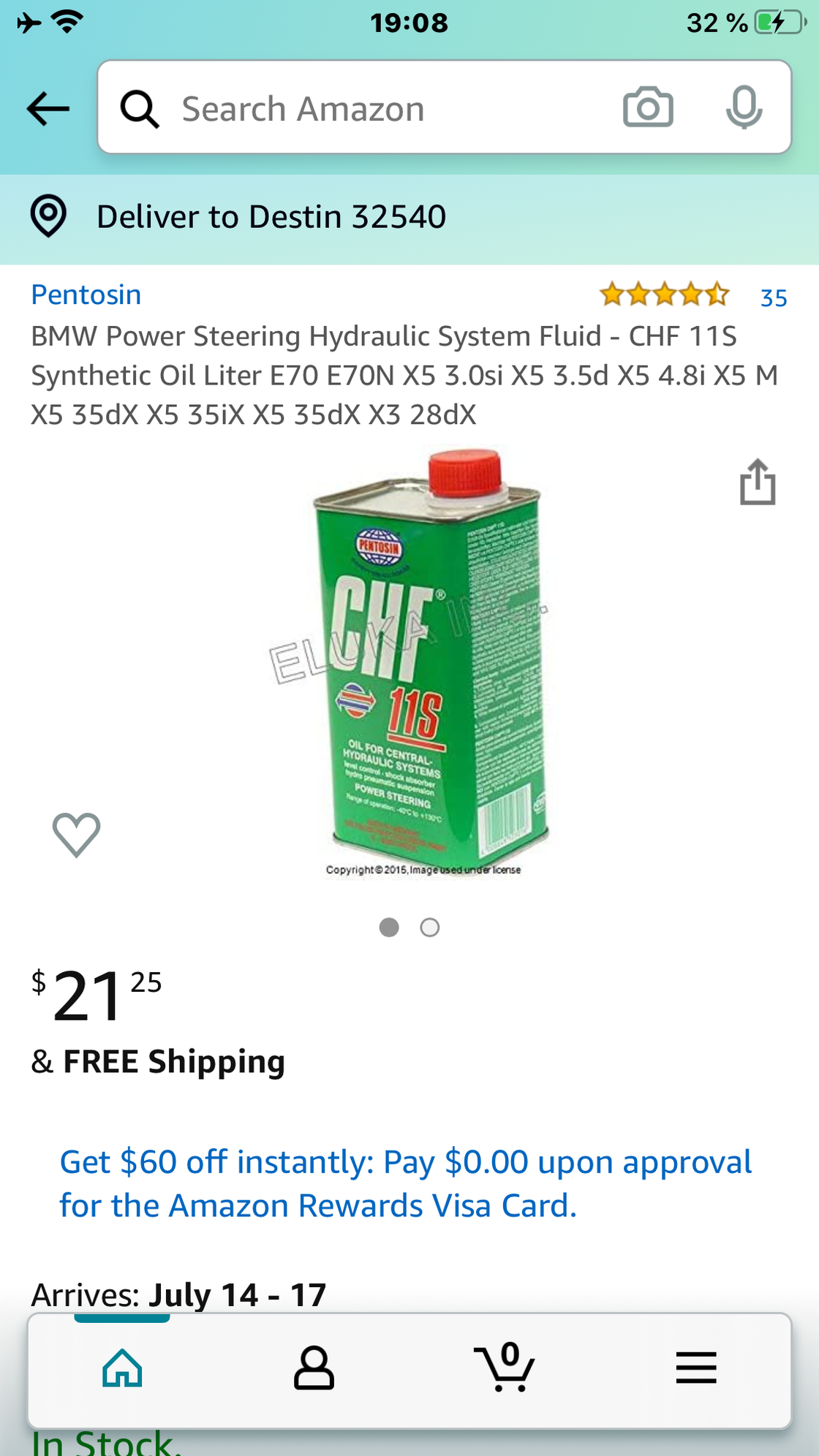
Task: Open the account profile tab
Action: tap(314, 1368)
